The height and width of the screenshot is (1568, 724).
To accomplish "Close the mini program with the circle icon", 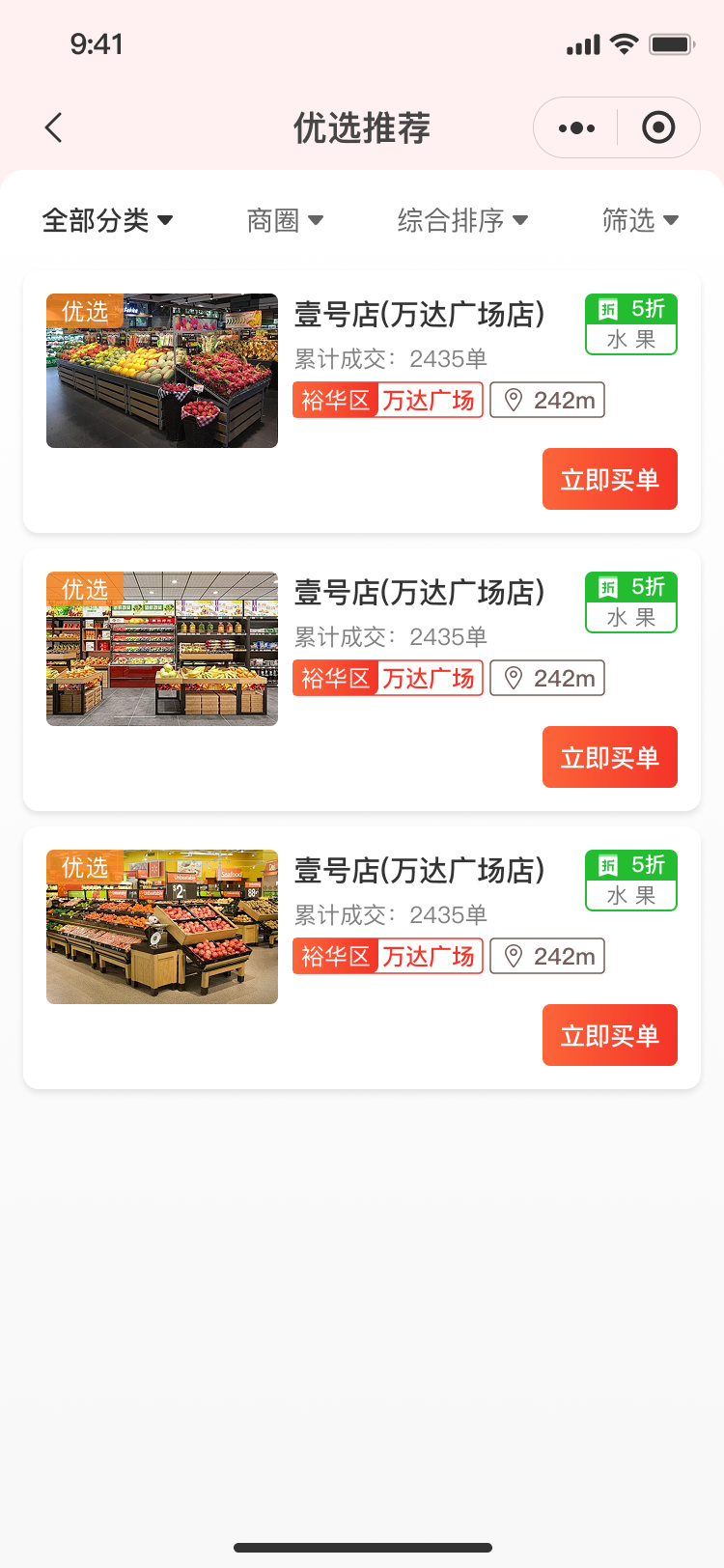I will coord(658,127).
